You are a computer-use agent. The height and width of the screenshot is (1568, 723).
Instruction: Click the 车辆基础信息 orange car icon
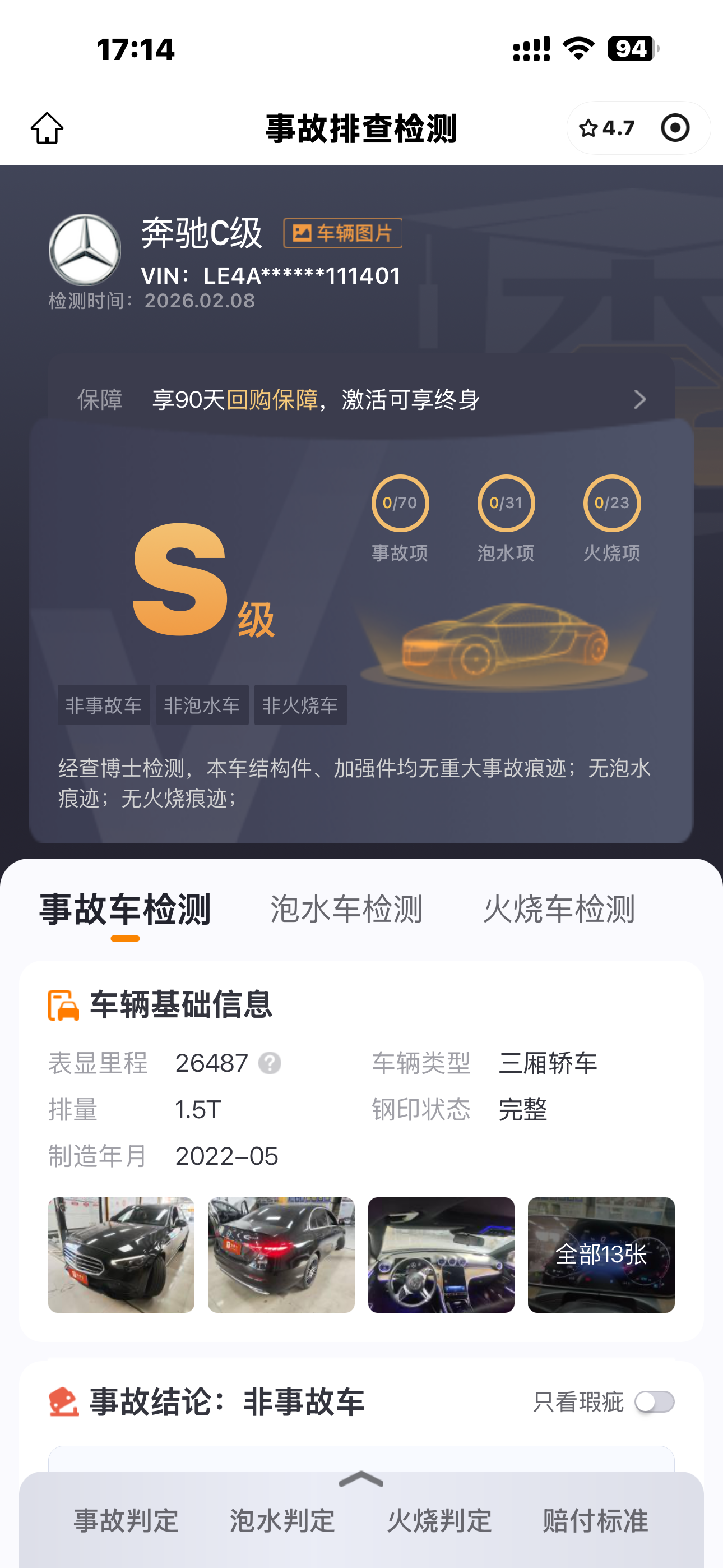click(x=63, y=1005)
